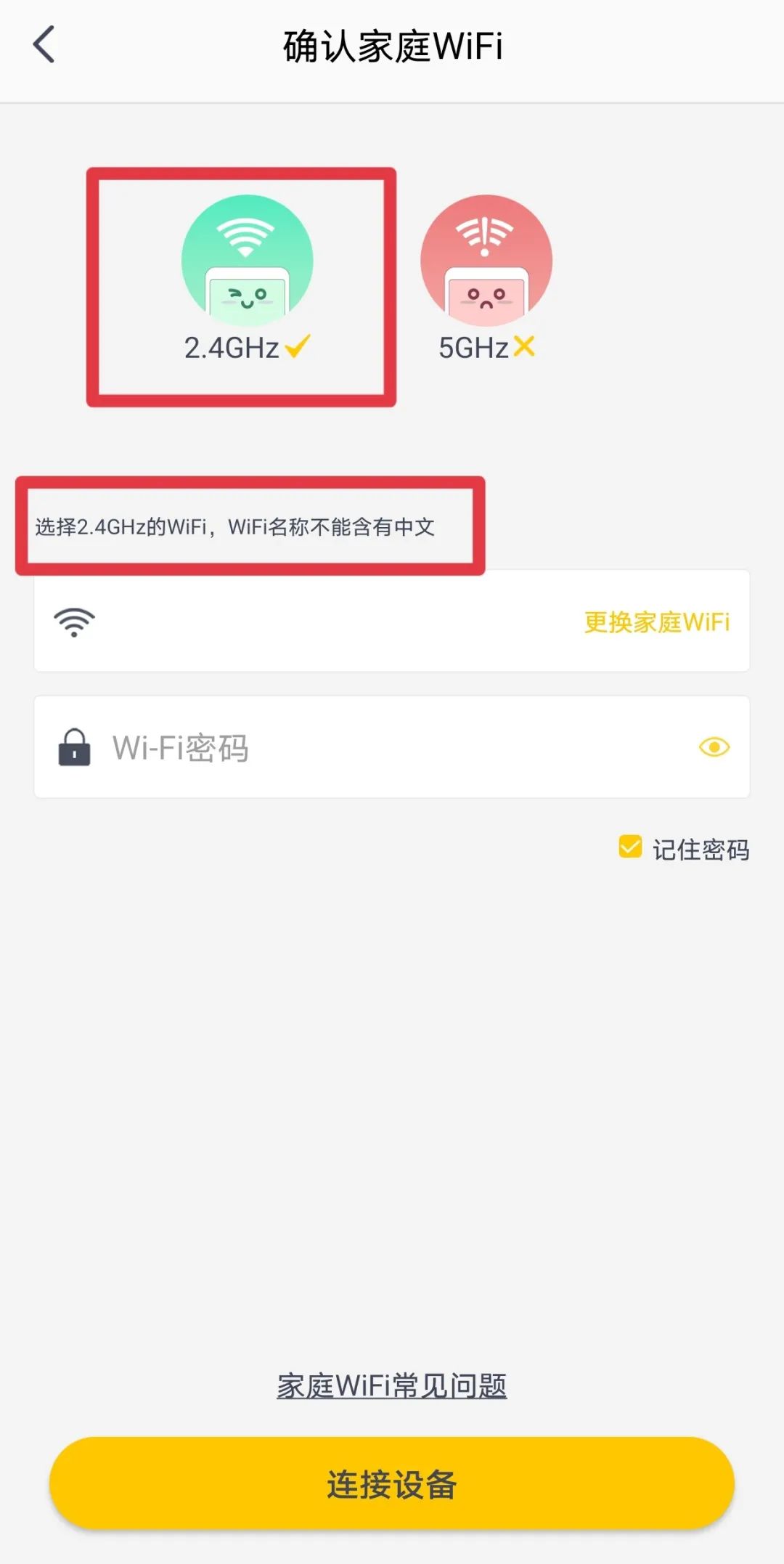Open the 家庭WiFi常见问题 link
The image size is (784, 1564).
391,1386
